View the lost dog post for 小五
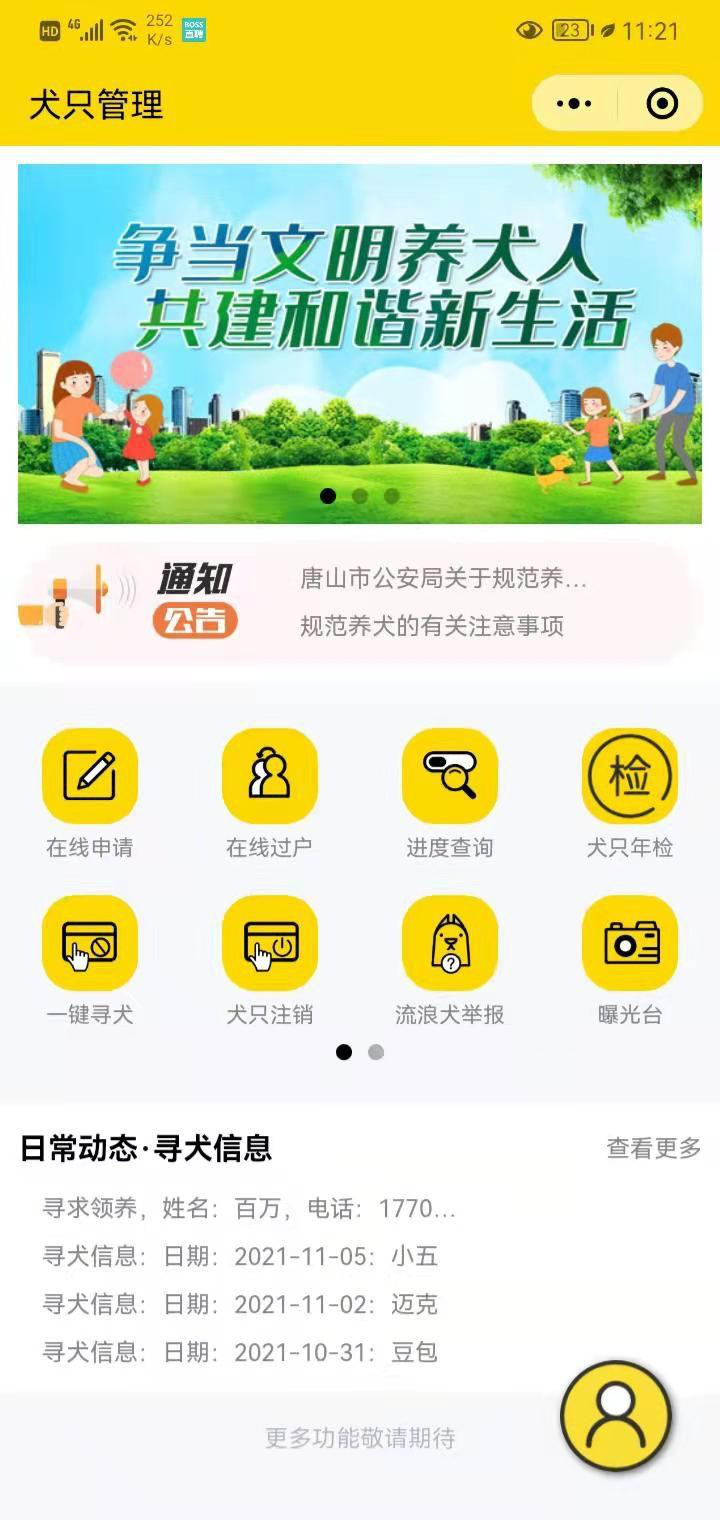The height and width of the screenshot is (1520, 720). tap(240, 1256)
